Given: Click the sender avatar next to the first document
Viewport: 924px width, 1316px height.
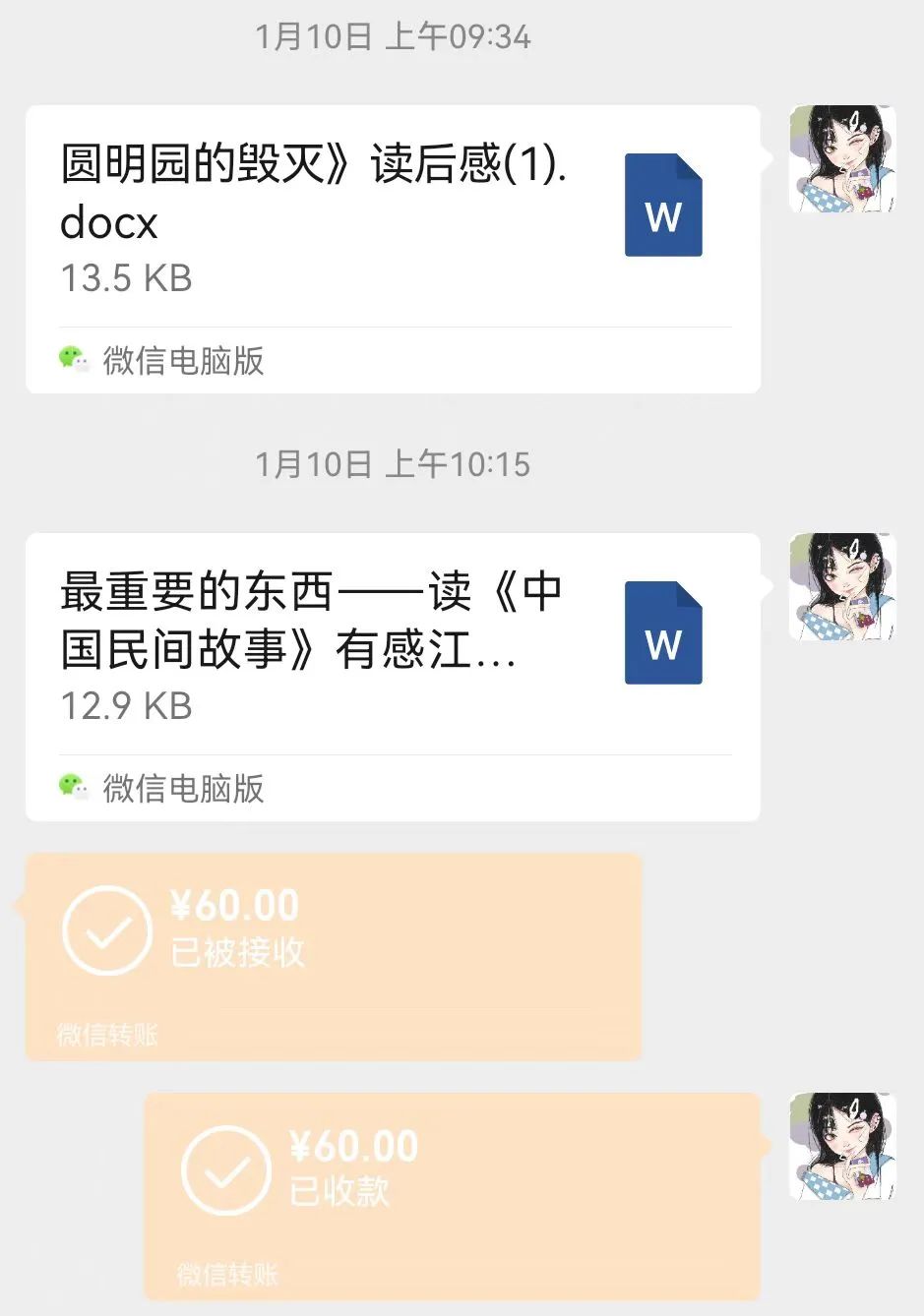Looking at the screenshot, I should click(841, 160).
